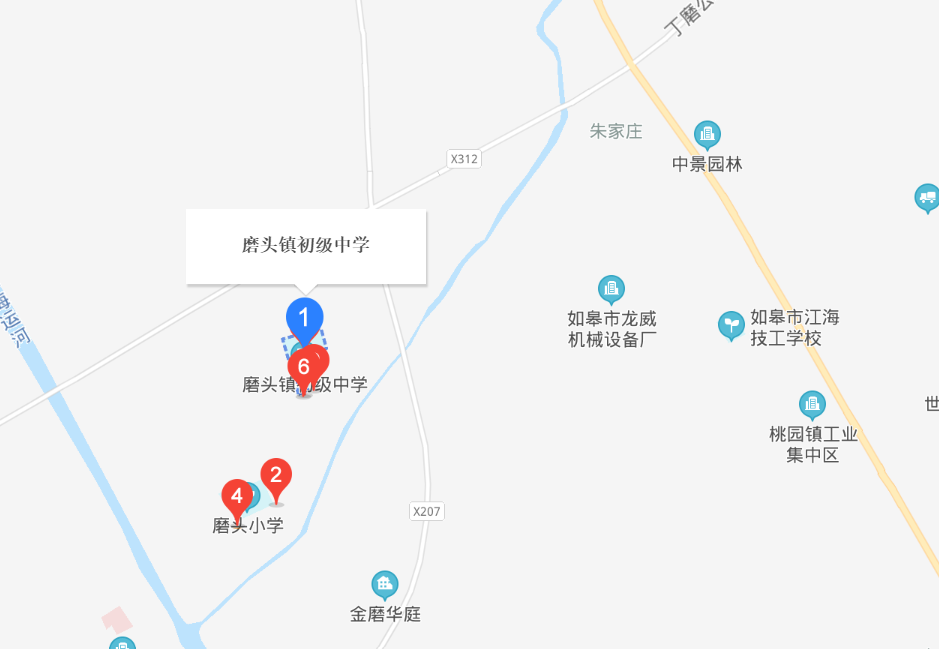Screen dimensions: 939x649
Task: Open the 金磨华庭 residential place icon
Action: [384, 585]
